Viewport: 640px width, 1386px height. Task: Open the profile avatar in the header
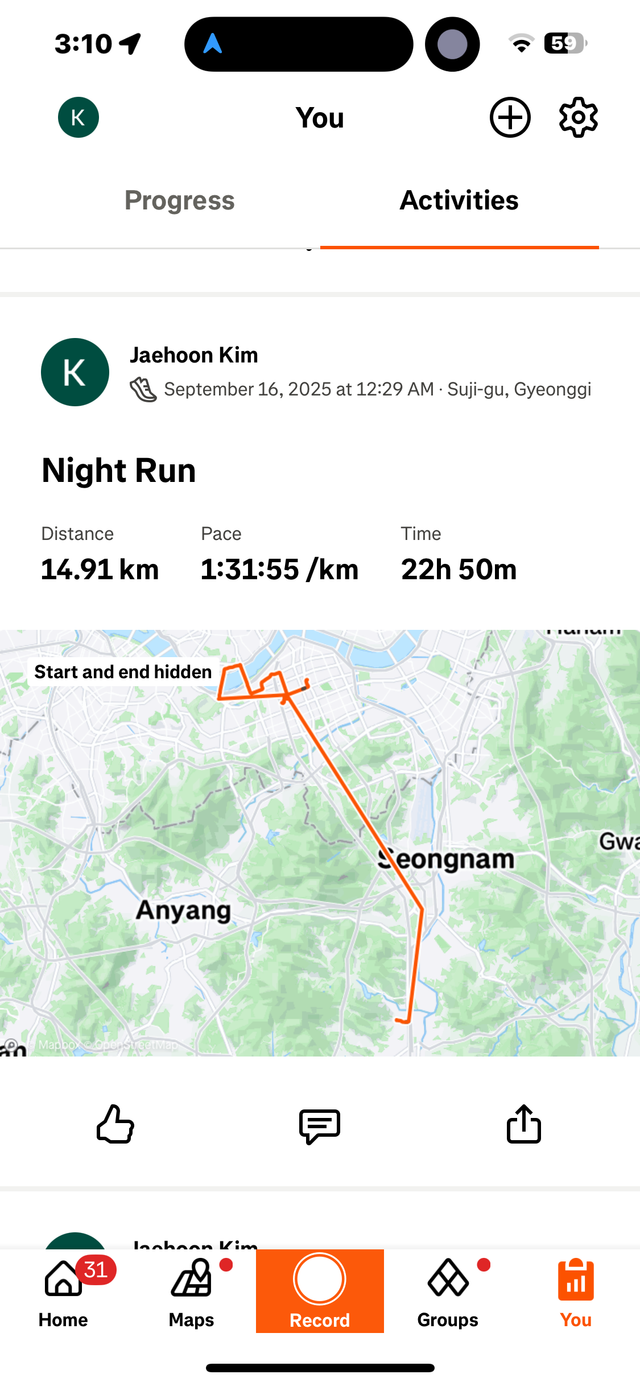78,118
